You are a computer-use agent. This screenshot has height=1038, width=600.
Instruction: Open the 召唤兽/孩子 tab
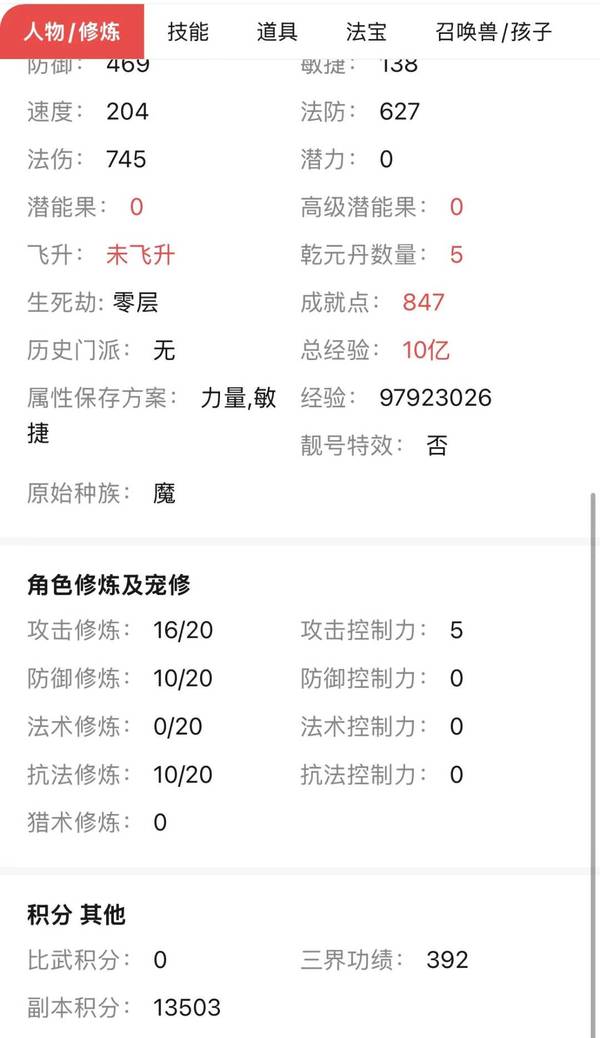coord(493,31)
